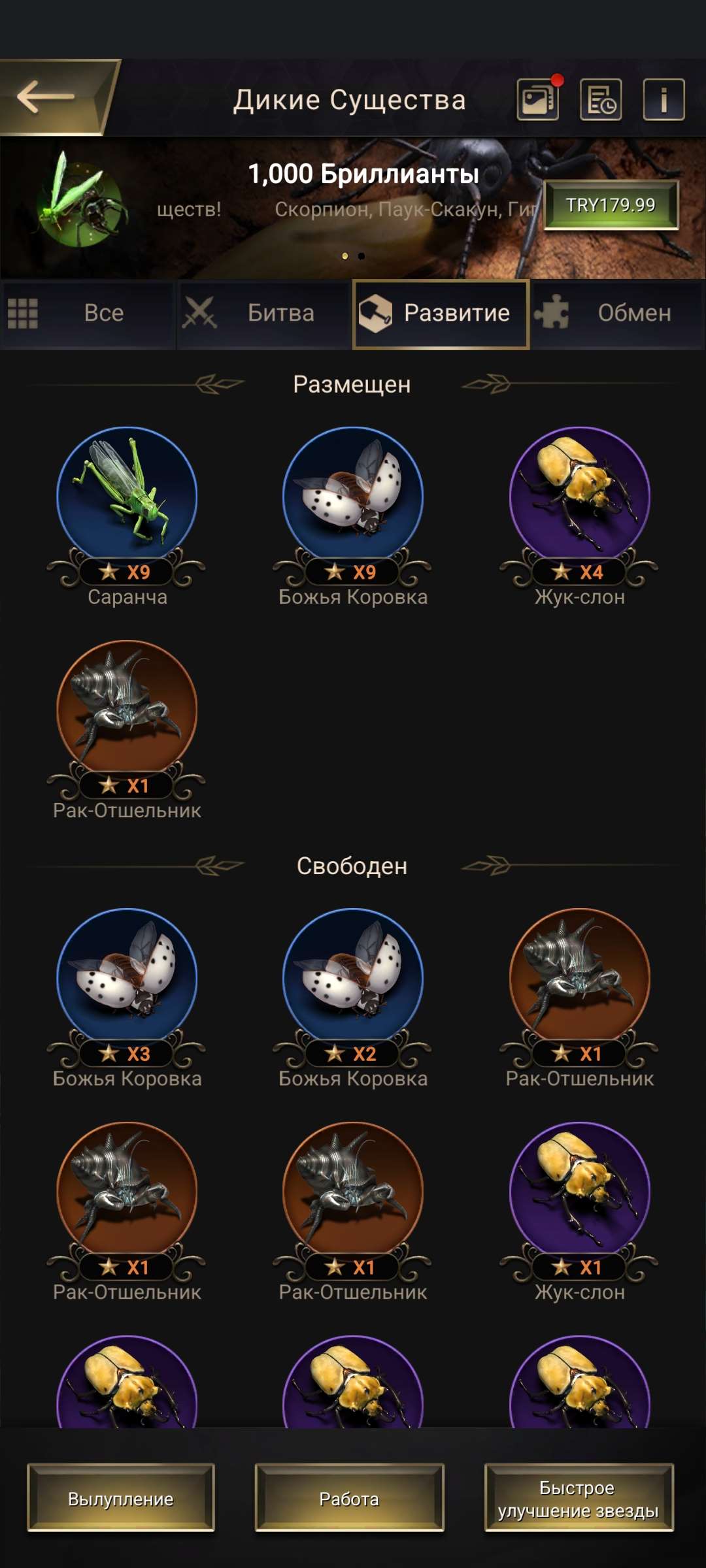Switch to the Обмен tab
Screen dimensions: 706x1568
point(618,313)
